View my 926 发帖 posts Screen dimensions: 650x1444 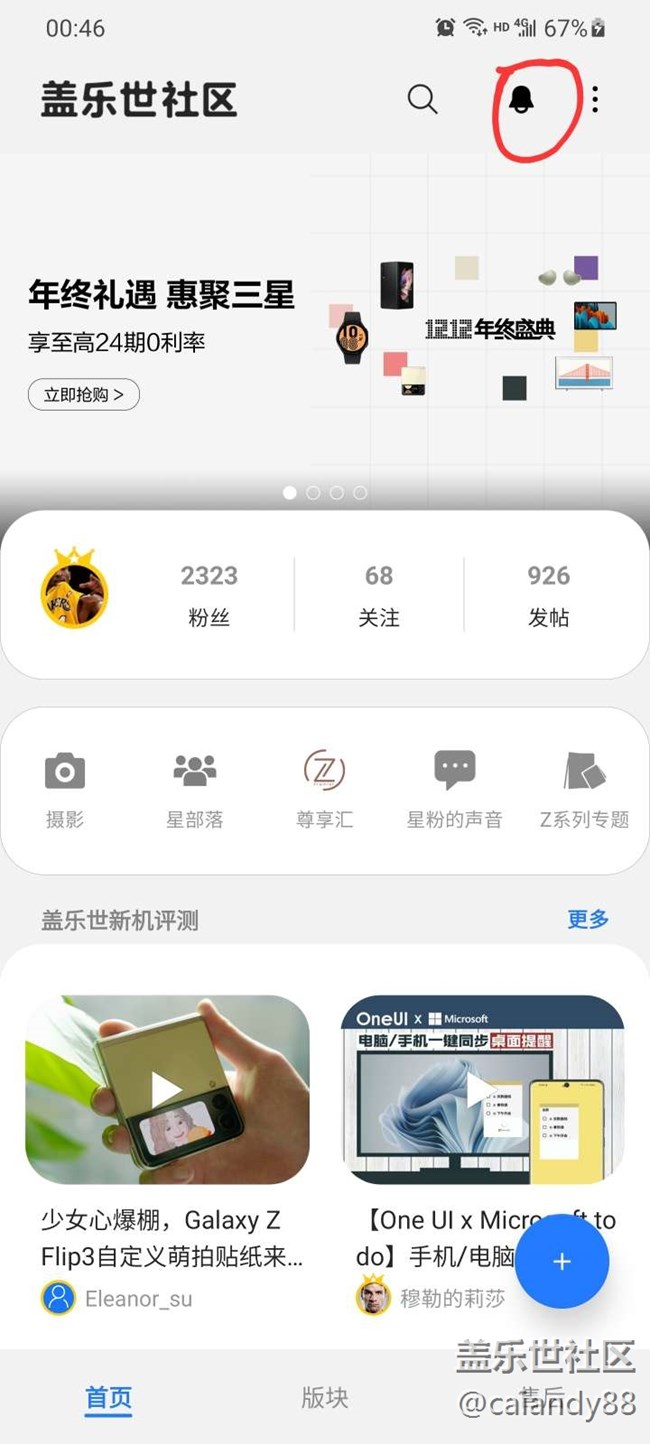coord(548,594)
